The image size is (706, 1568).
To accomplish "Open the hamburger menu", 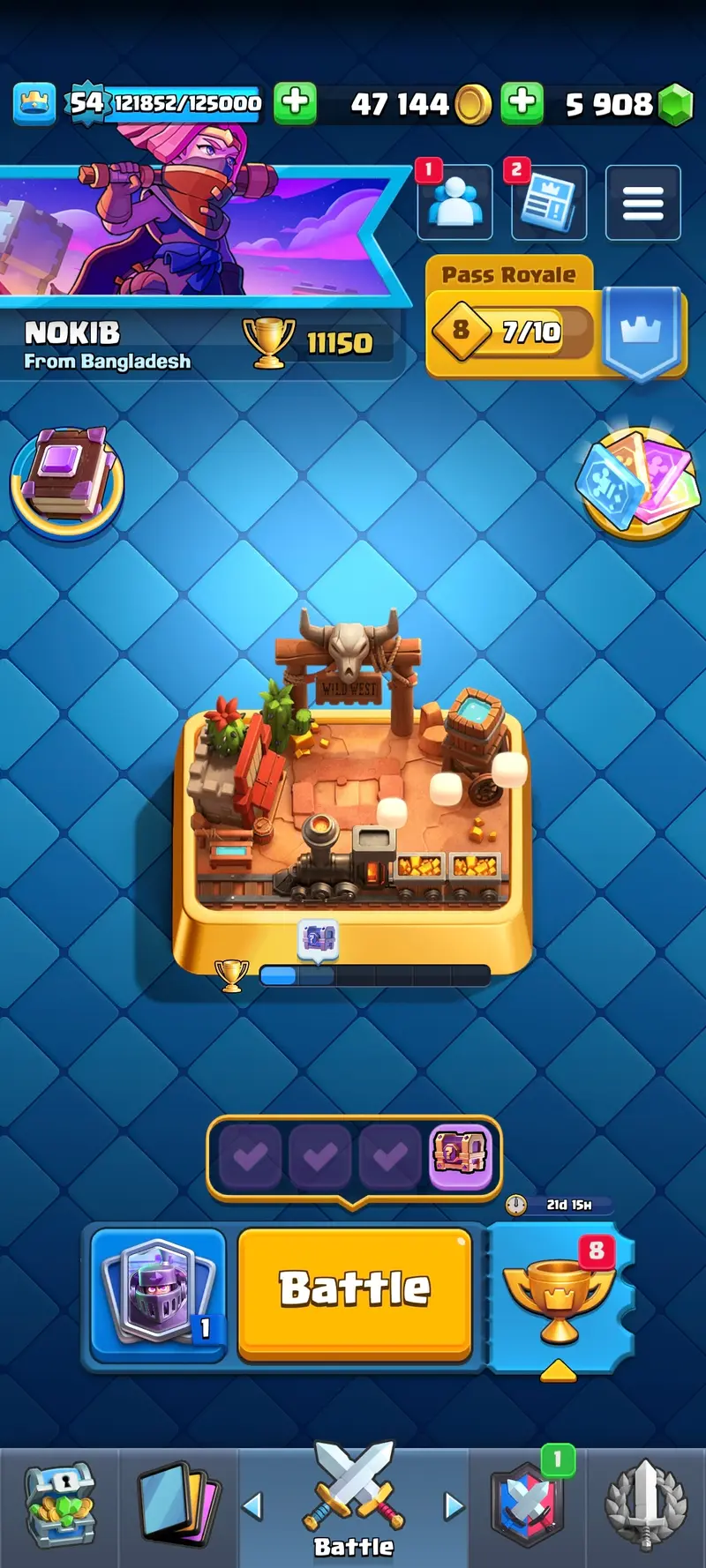I will (x=642, y=203).
